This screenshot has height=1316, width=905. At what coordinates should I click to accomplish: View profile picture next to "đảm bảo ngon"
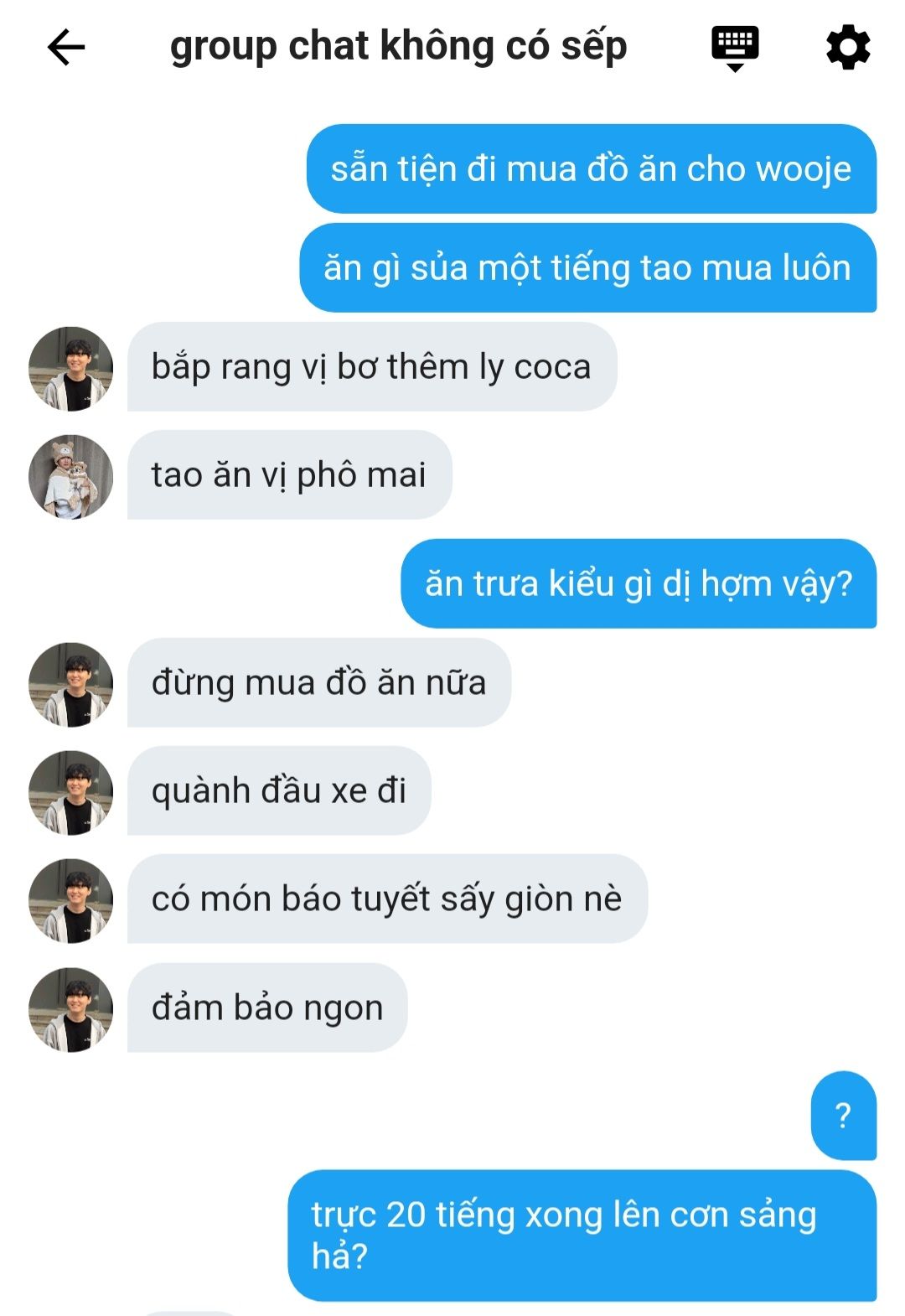71,1009
